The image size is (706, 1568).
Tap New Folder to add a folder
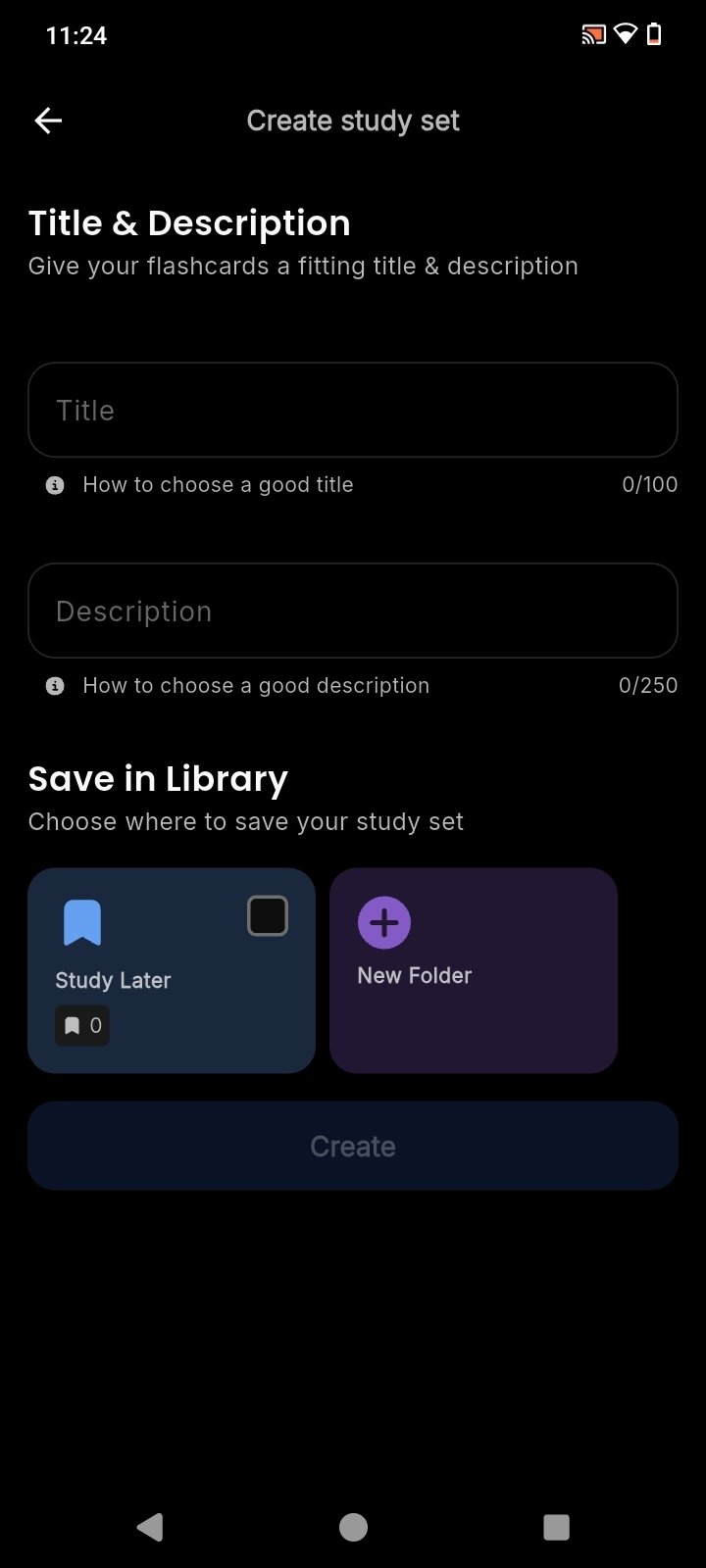click(474, 970)
